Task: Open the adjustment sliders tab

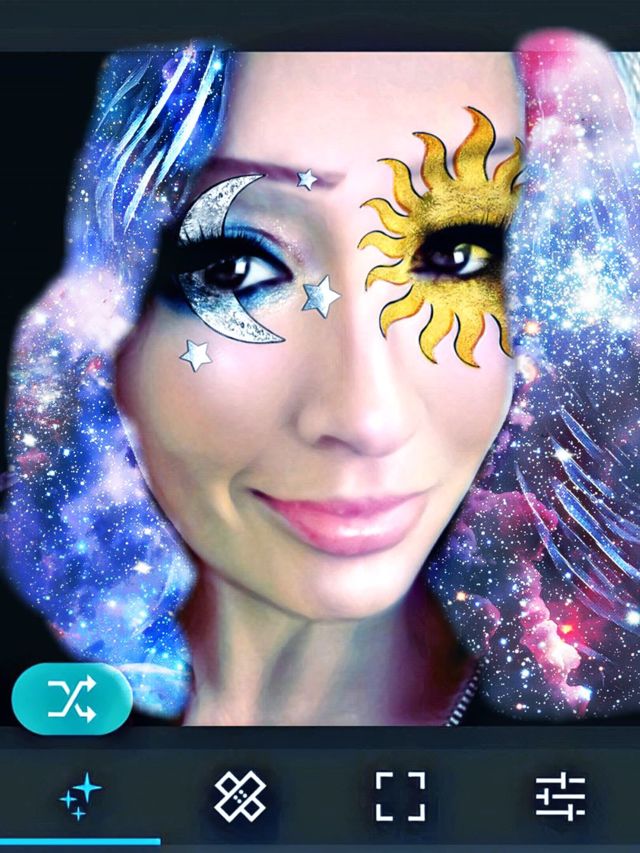Action: pos(560,796)
